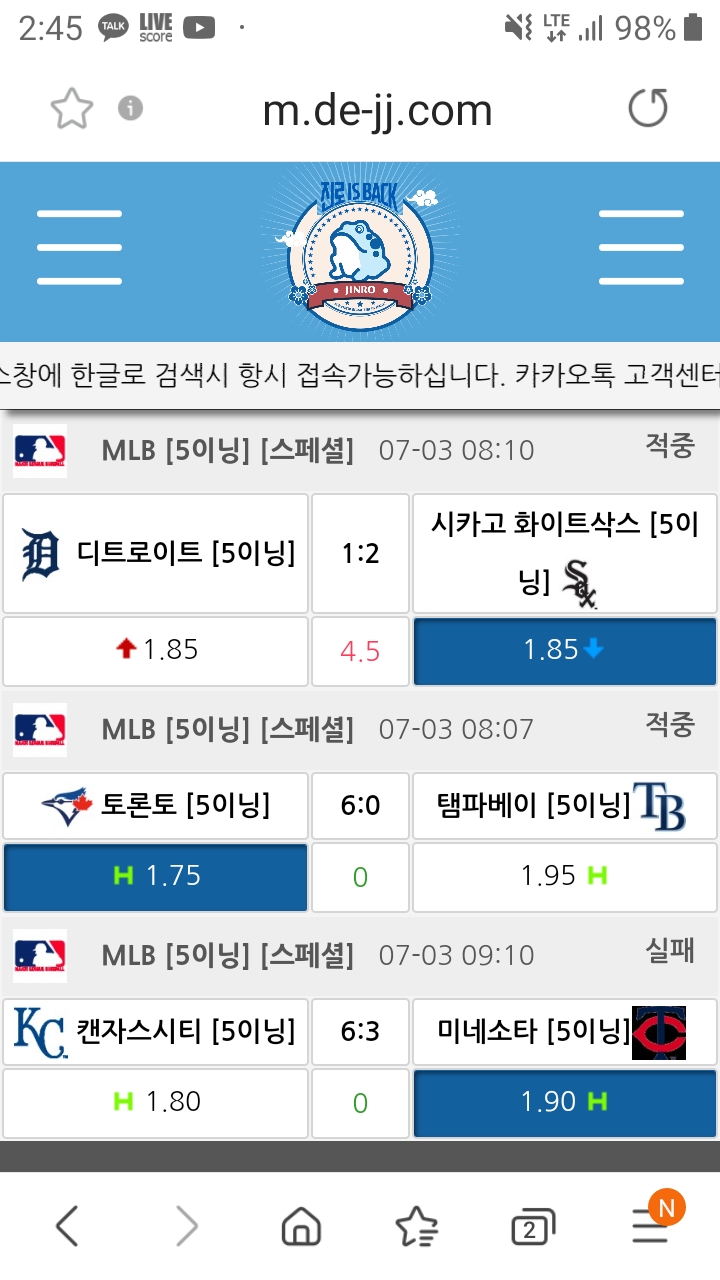720x1280 pixels.
Task: Select Kansas City odds 1.80
Action: point(155,1102)
